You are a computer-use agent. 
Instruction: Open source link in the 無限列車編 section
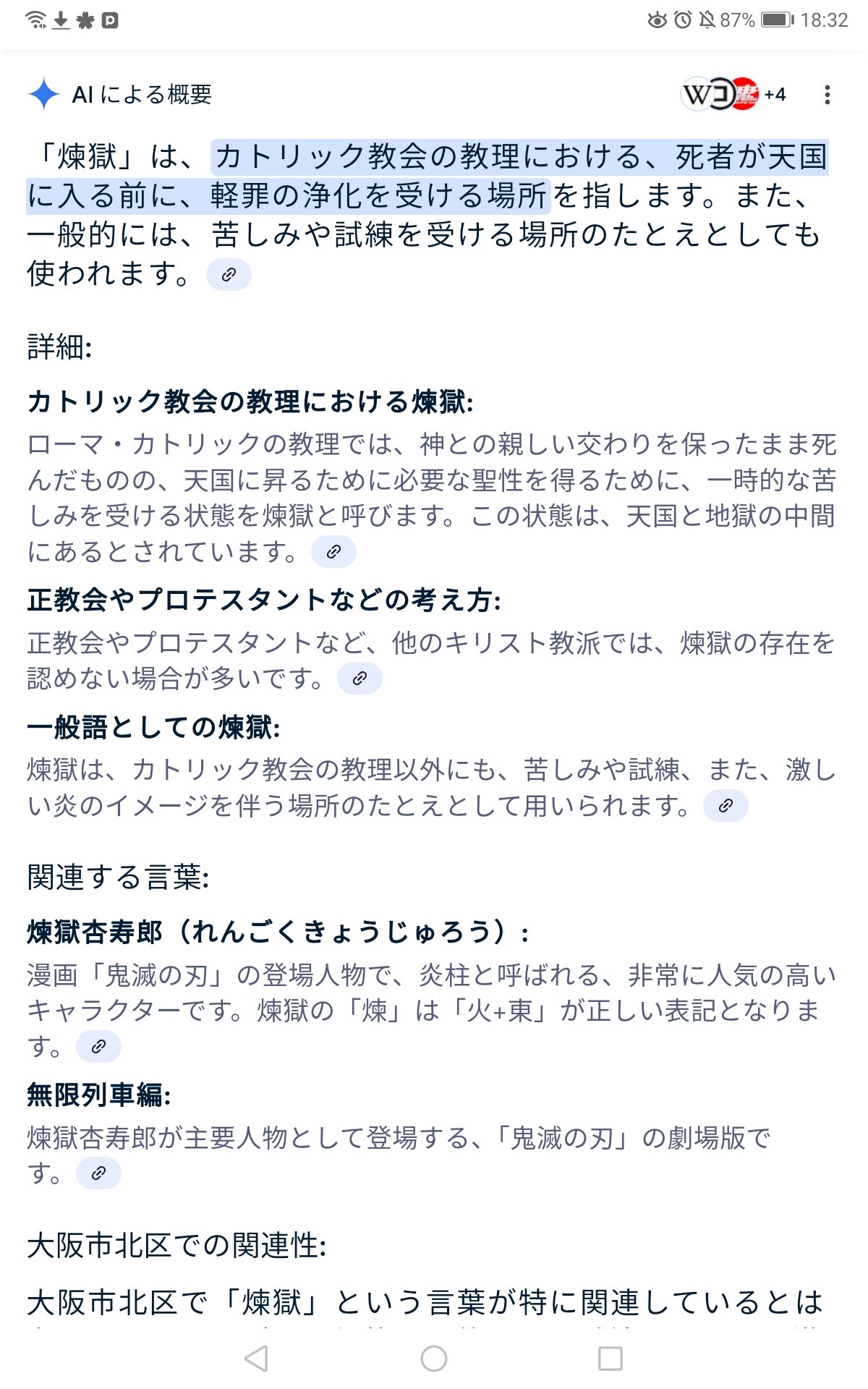98,1173
